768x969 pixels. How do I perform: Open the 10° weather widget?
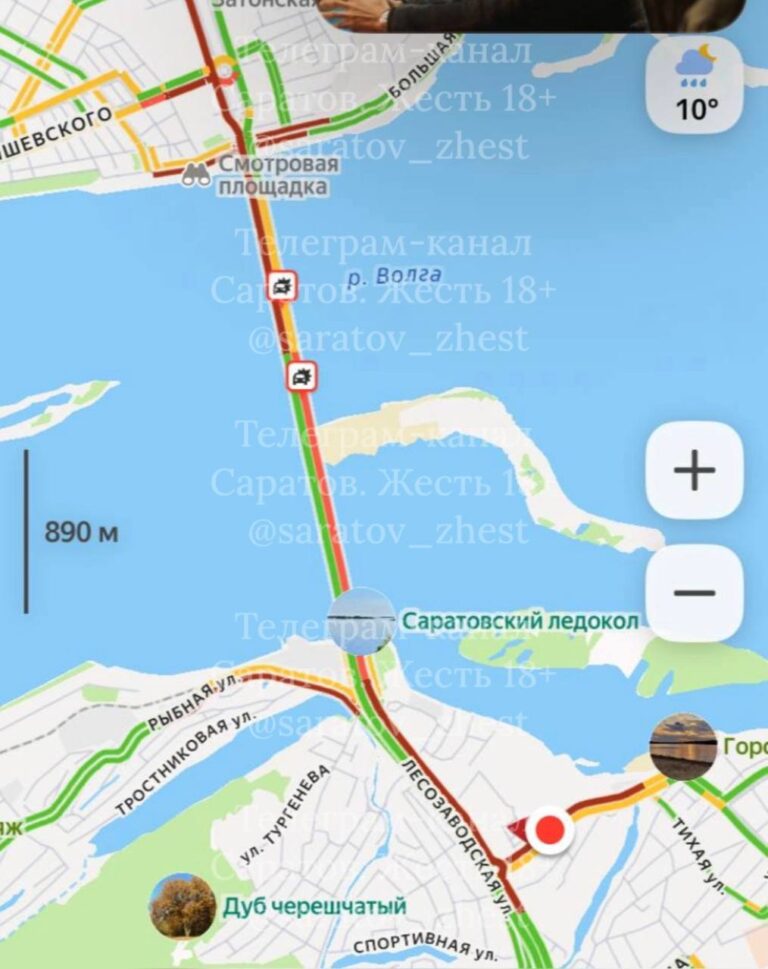tap(695, 85)
